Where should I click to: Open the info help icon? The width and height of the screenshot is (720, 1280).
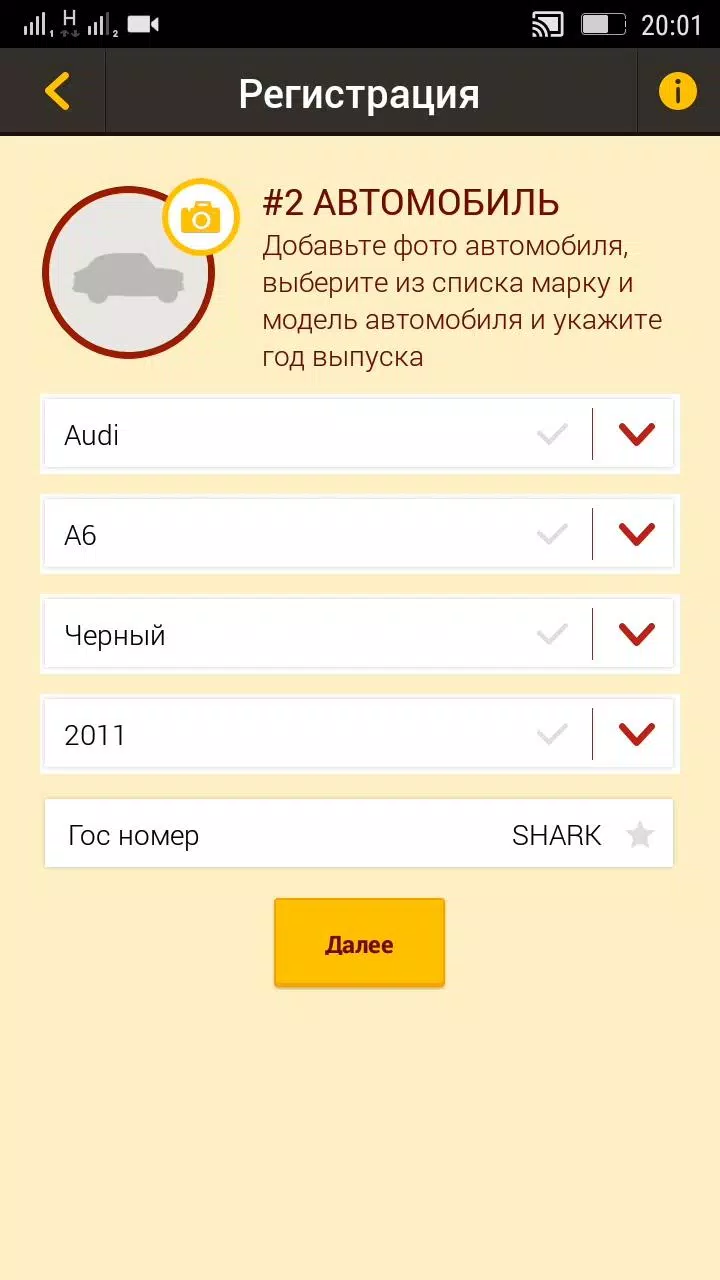click(678, 91)
